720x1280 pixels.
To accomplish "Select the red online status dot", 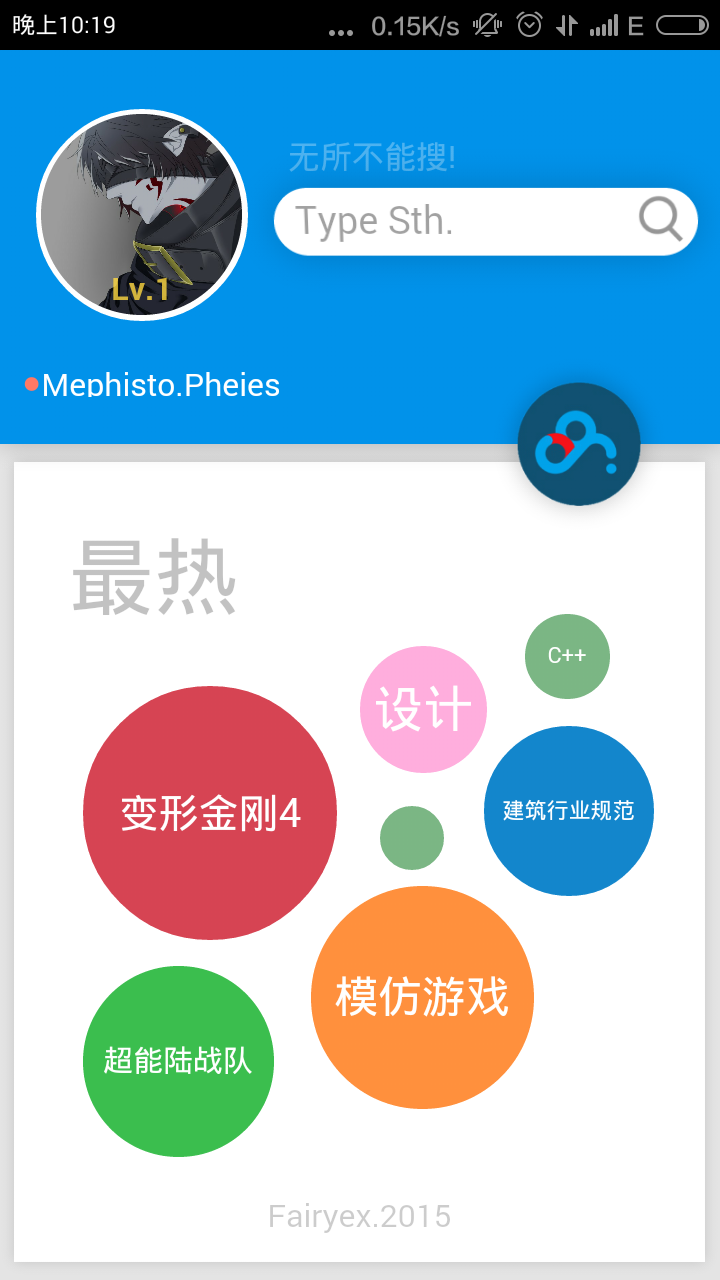I will pyautogui.click(x=31, y=382).
